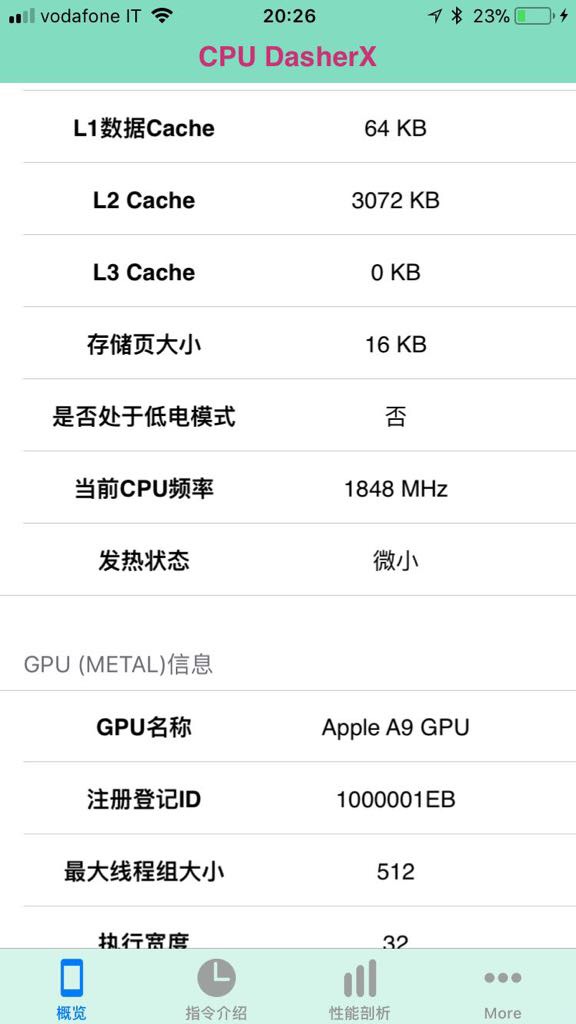The height and width of the screenshot is (1024, 576).
Task: Switch to the 性能剖析 tab
Action: coord(360,988)
